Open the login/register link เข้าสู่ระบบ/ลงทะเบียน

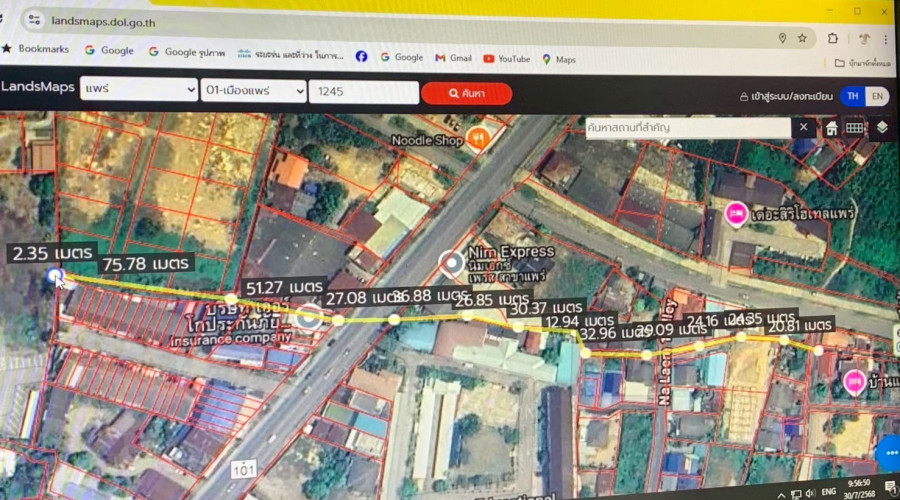click(786, 97)
